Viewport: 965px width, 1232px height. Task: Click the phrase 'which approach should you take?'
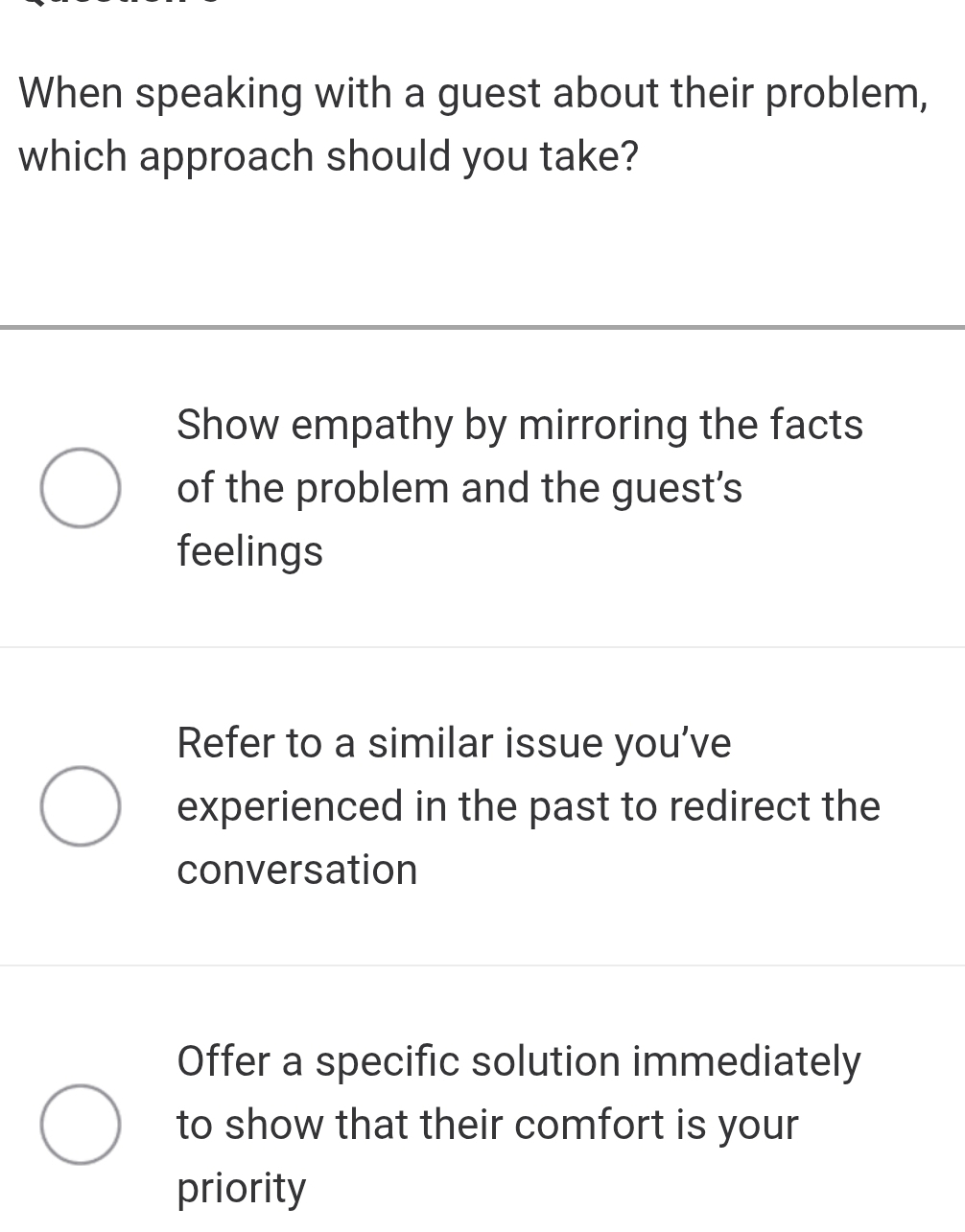328,155
